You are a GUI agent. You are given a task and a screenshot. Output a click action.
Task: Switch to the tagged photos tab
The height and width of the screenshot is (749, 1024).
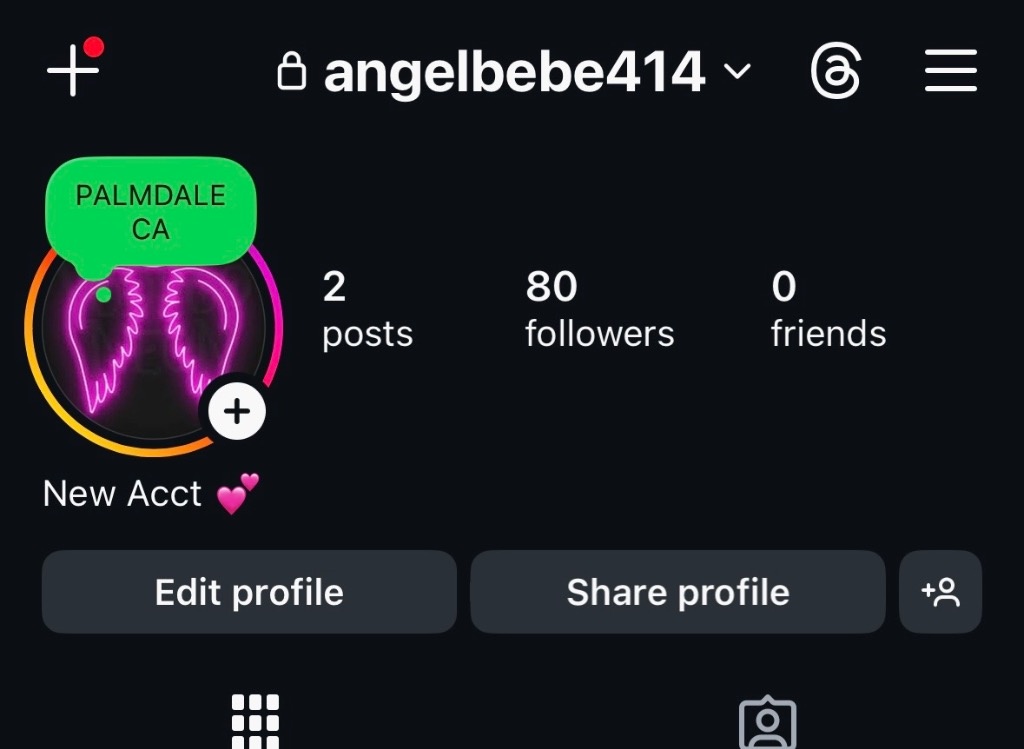pyautogui.click(x=767, y=722)
